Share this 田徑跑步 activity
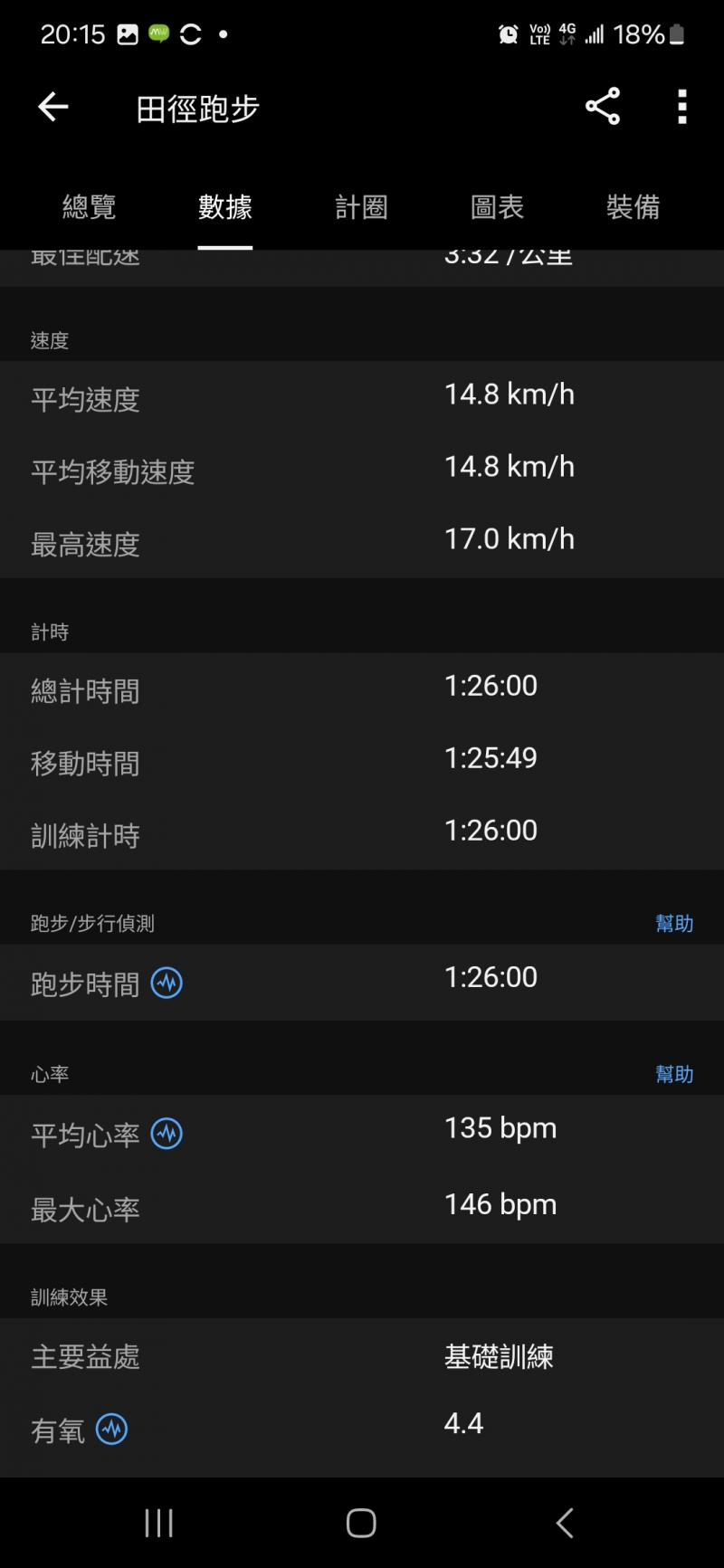 [603, 107]
